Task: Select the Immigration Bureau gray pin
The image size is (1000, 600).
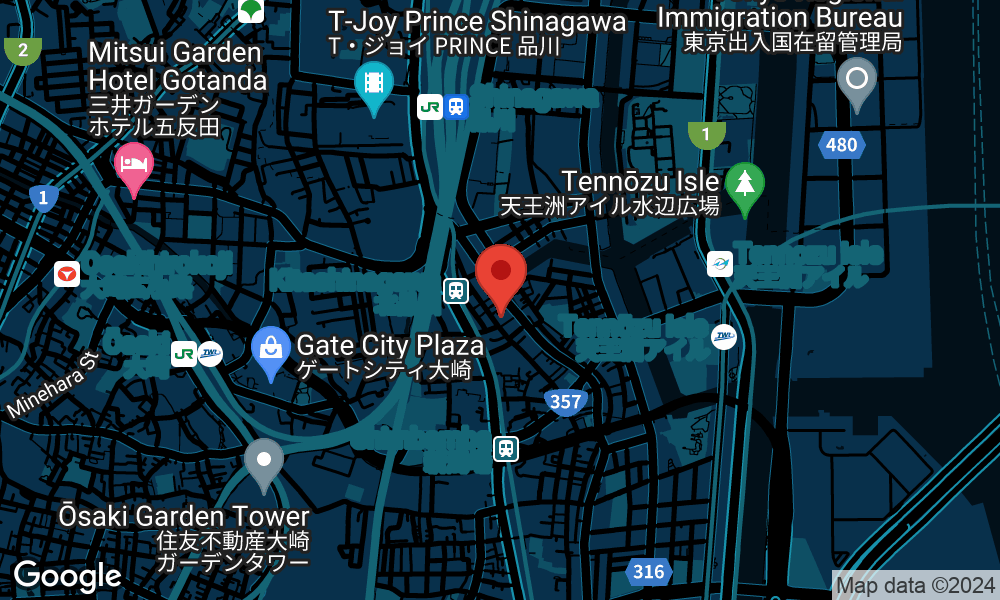Action: [x=856, y=79]
